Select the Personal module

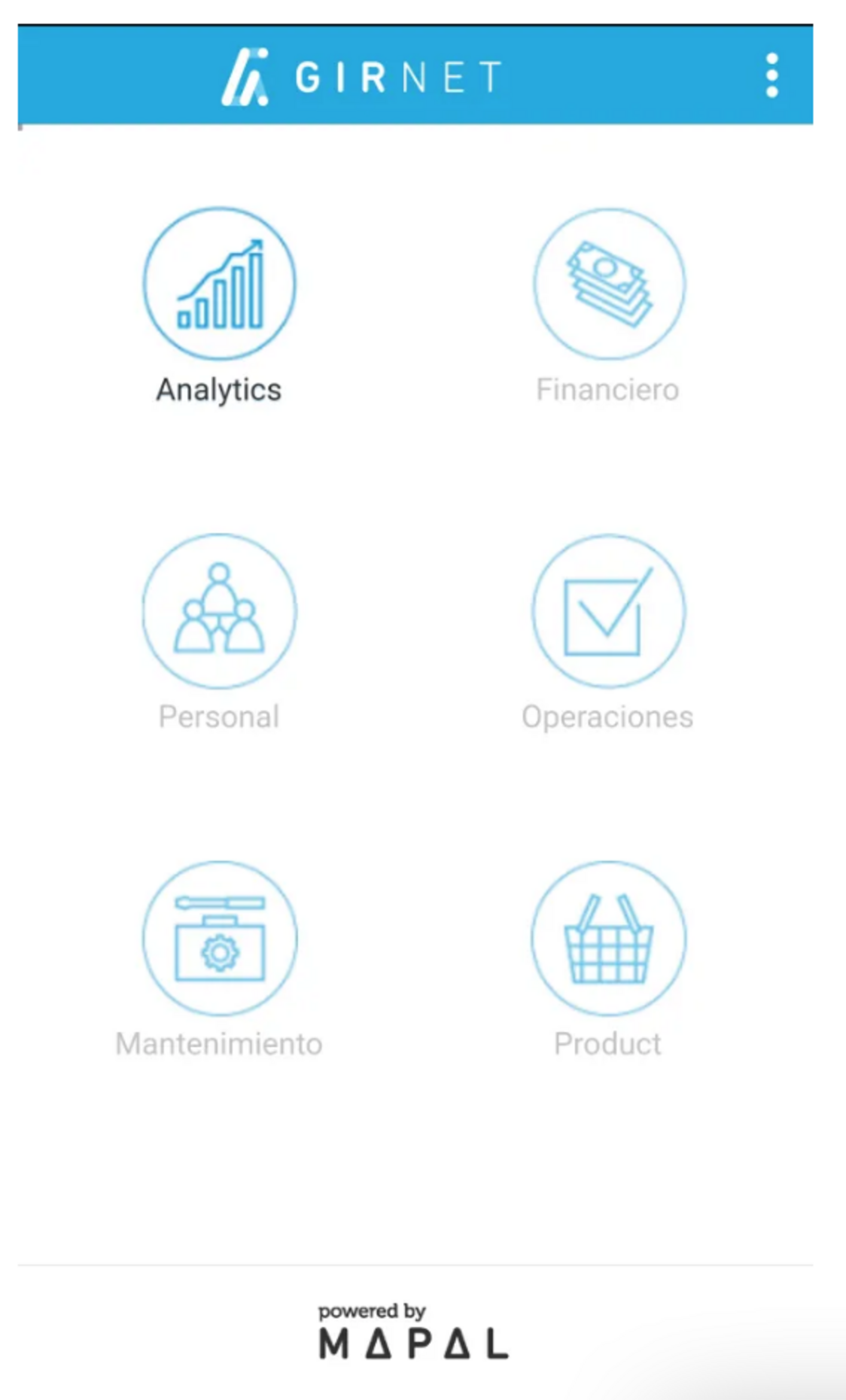(219, 611)
